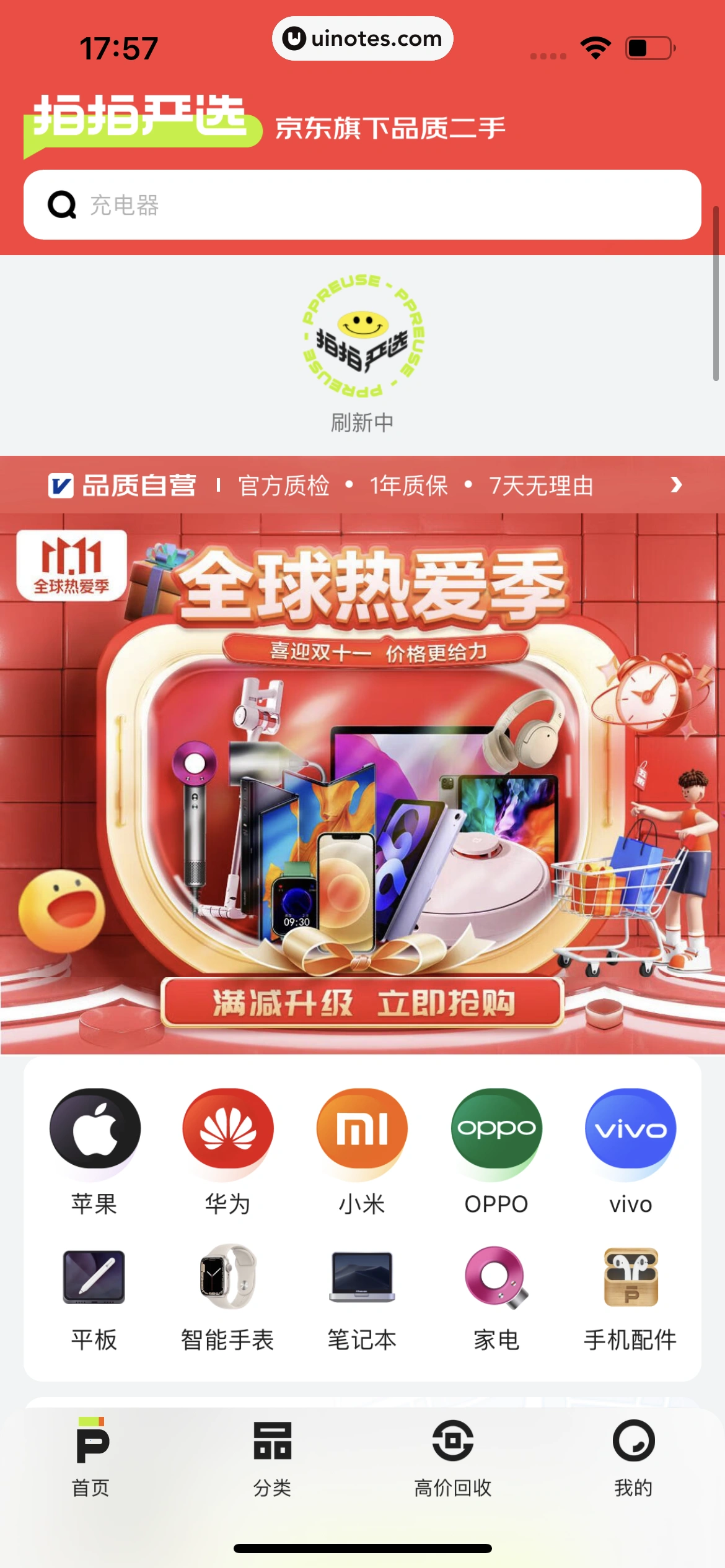725x1568 pixels.
Task: Tap the 充电器 search box
Action: (362, 204)
